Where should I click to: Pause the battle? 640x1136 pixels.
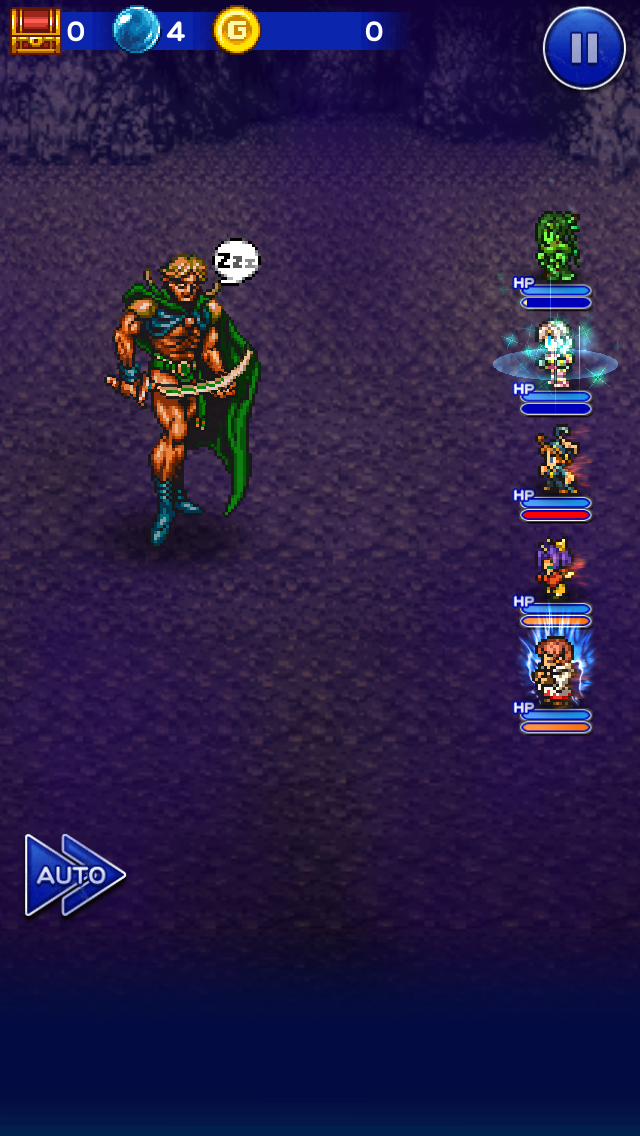click(x=584, y=48)
